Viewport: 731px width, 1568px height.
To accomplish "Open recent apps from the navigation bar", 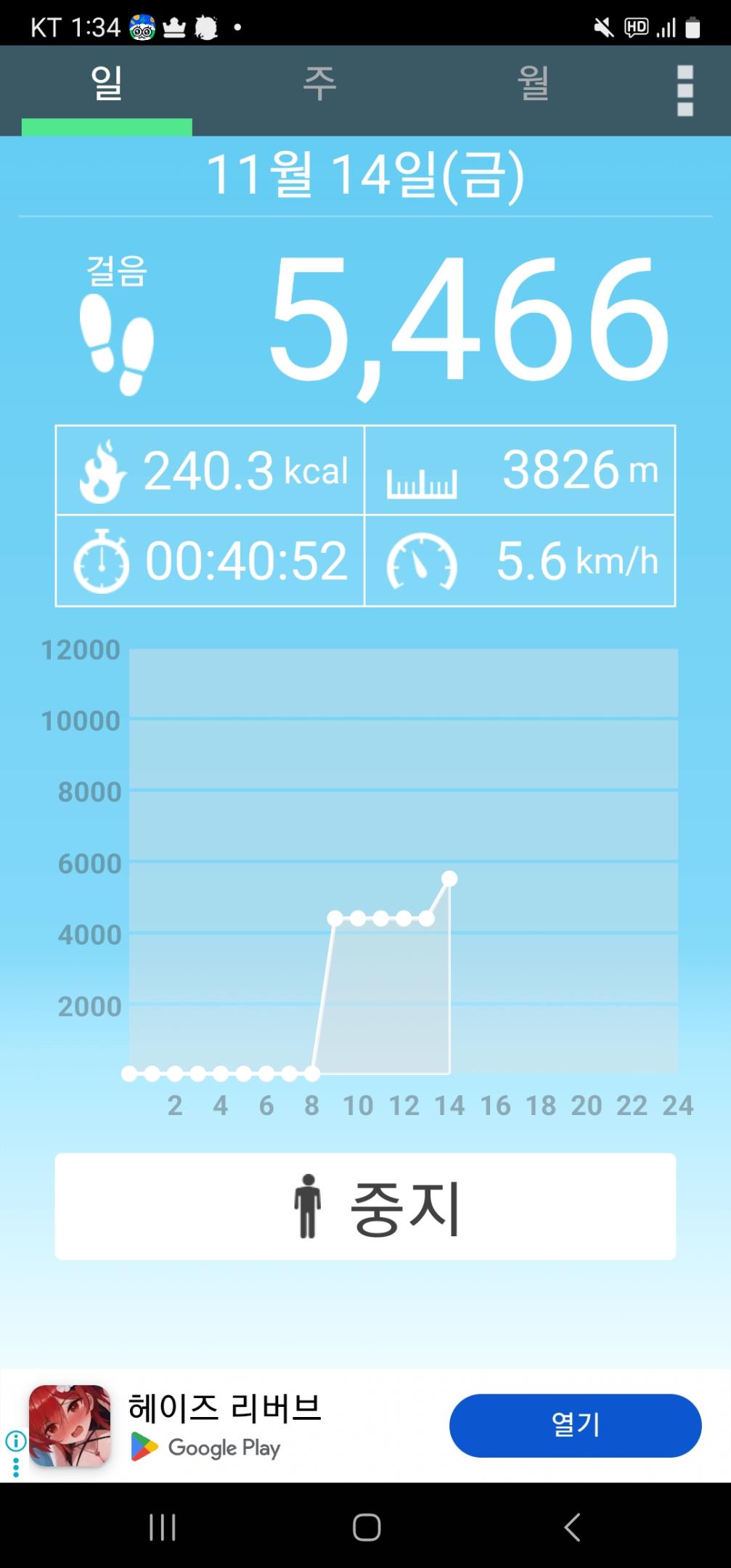I will point(162,1527).
